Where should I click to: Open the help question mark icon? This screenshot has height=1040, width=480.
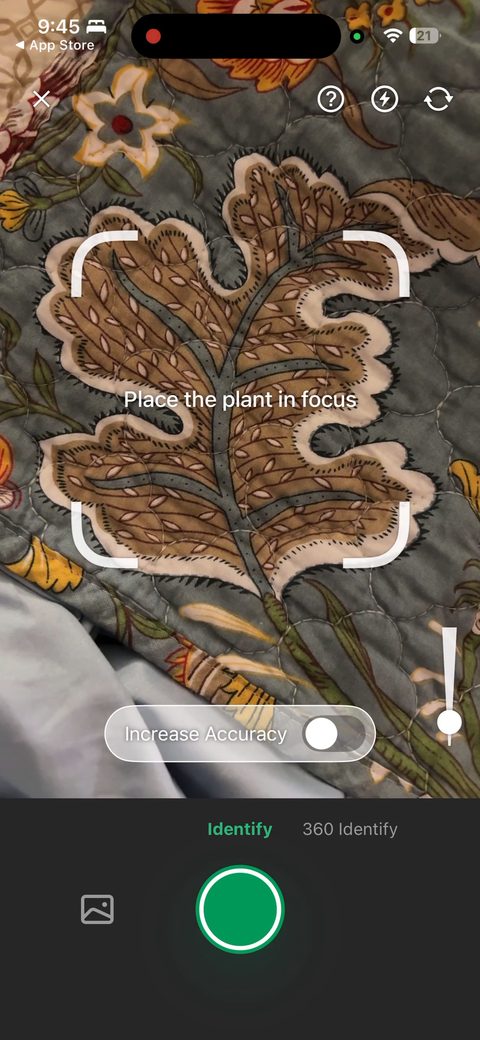331,99
